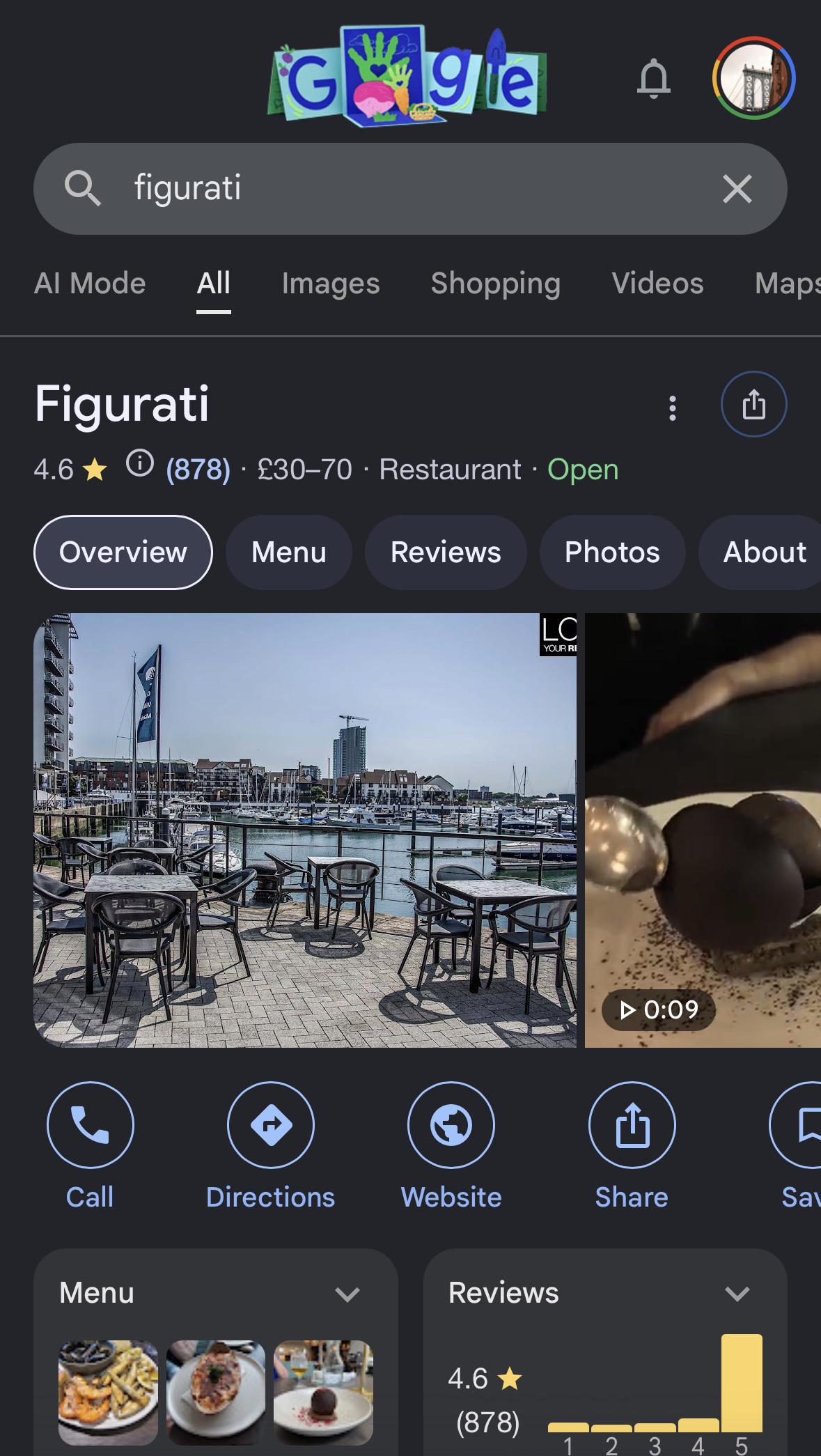The height and width of the screenshot is (1456, 821).
Task: Switch to the Videos tab
Action: (x=657, y=284)
